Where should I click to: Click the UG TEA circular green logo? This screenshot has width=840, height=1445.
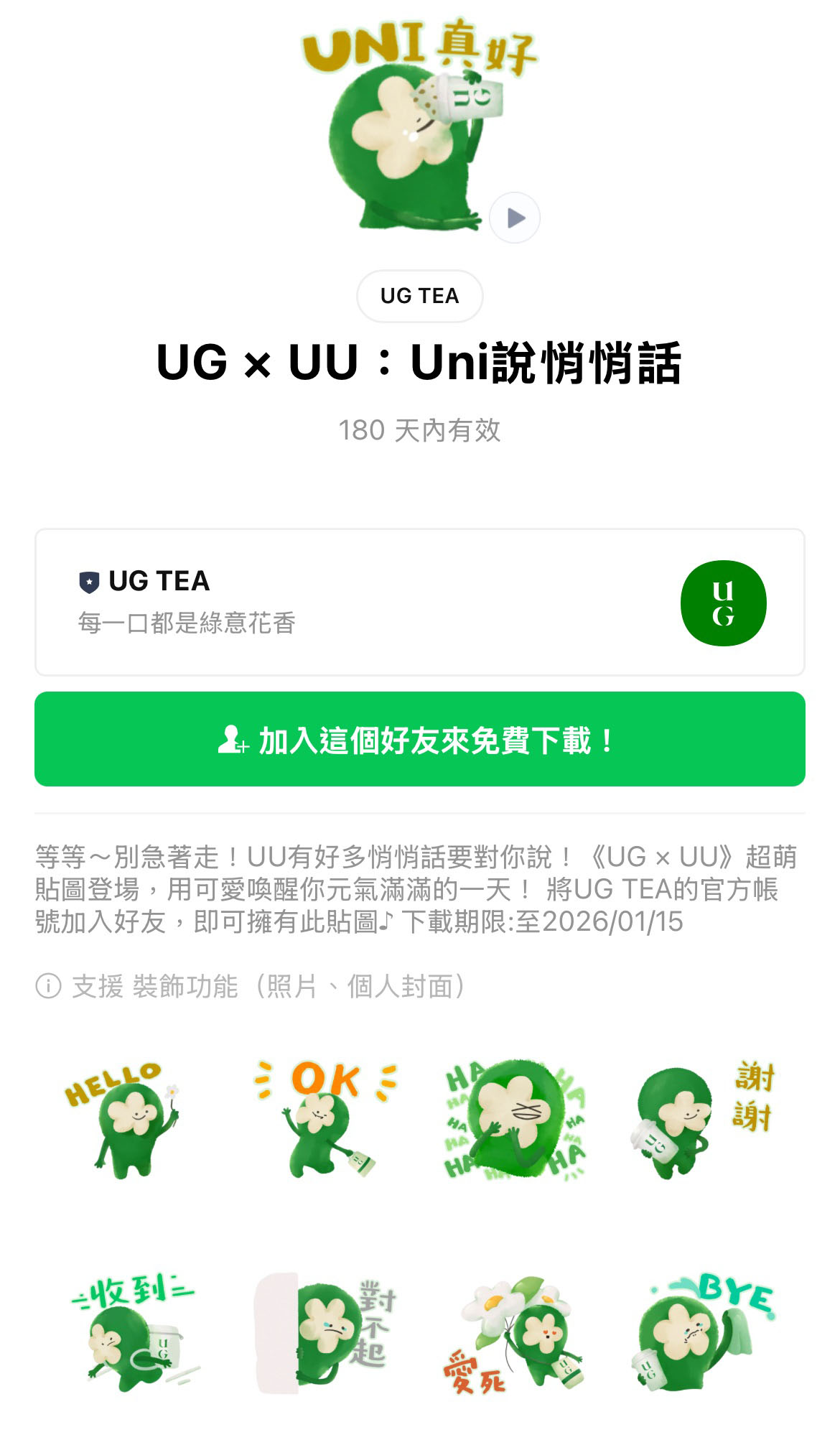(x=723, y=603)
